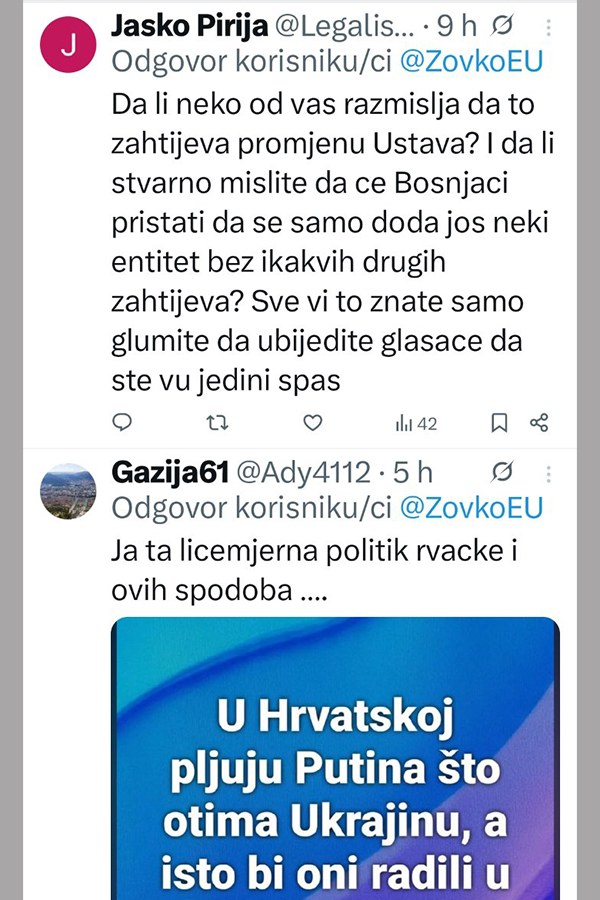600x900 pixels.
Task: Open Gazija61's profile picture
Action: [68, 491]
